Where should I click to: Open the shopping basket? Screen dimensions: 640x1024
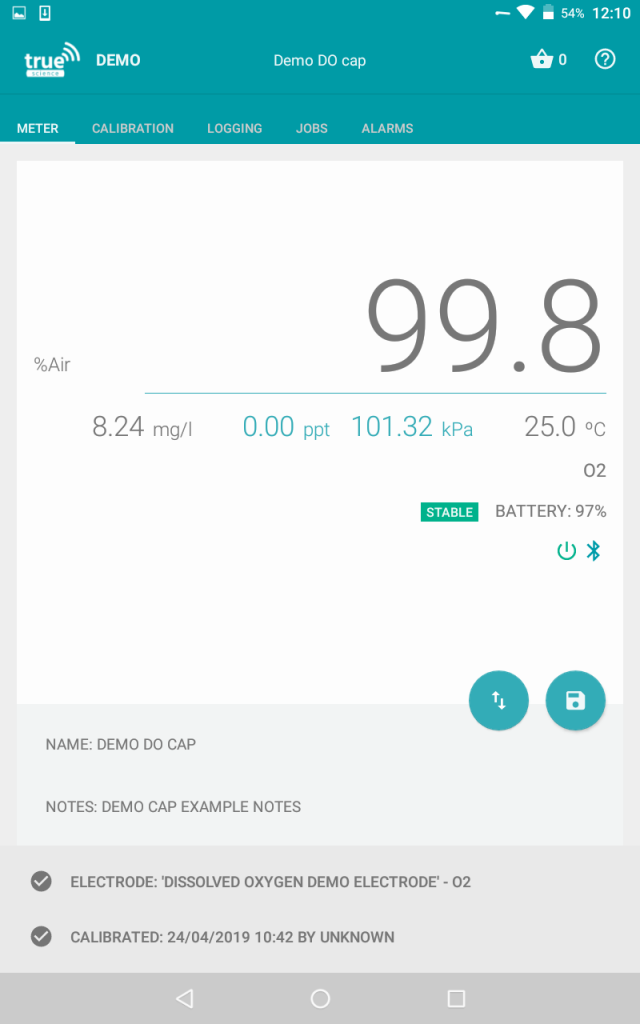542,59
